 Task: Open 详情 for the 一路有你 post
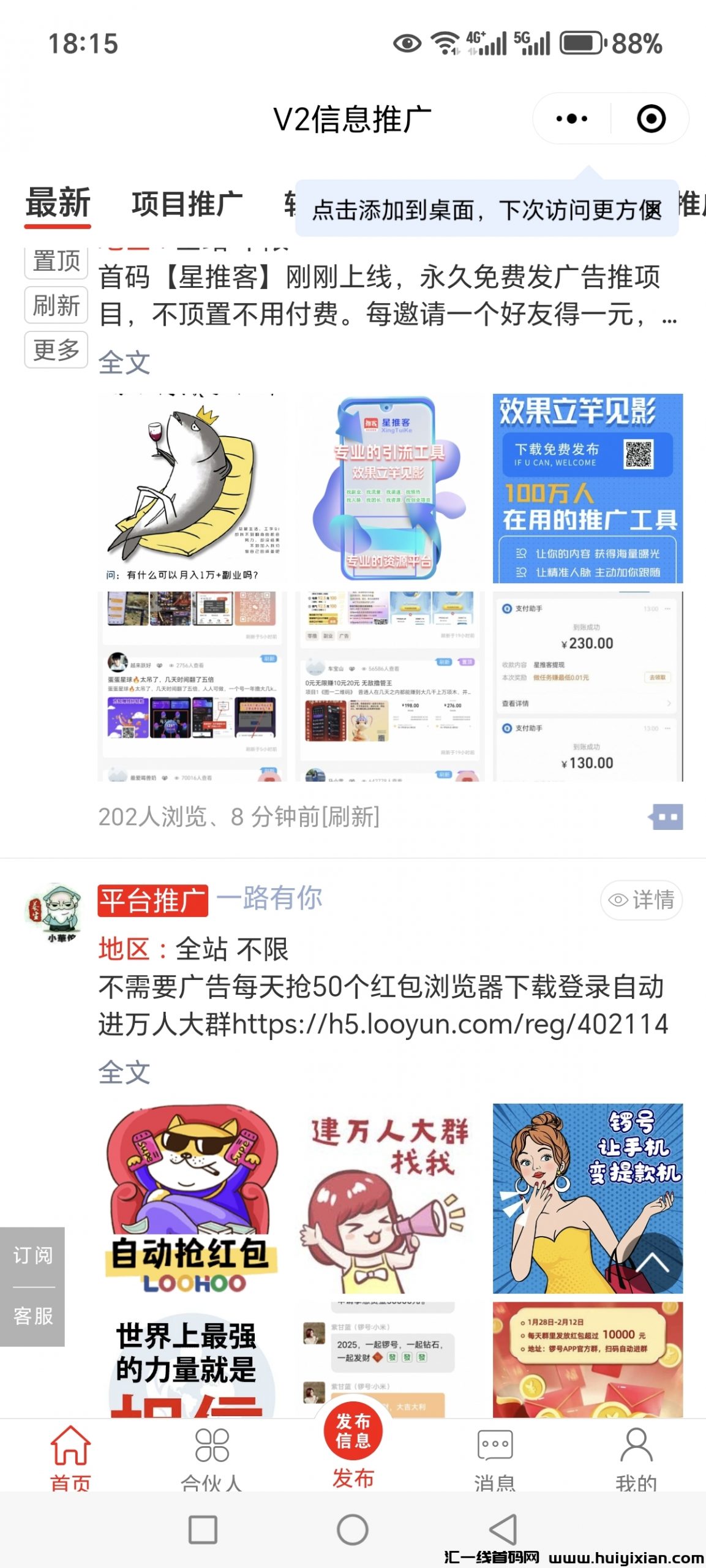click(x=641, y=900)
